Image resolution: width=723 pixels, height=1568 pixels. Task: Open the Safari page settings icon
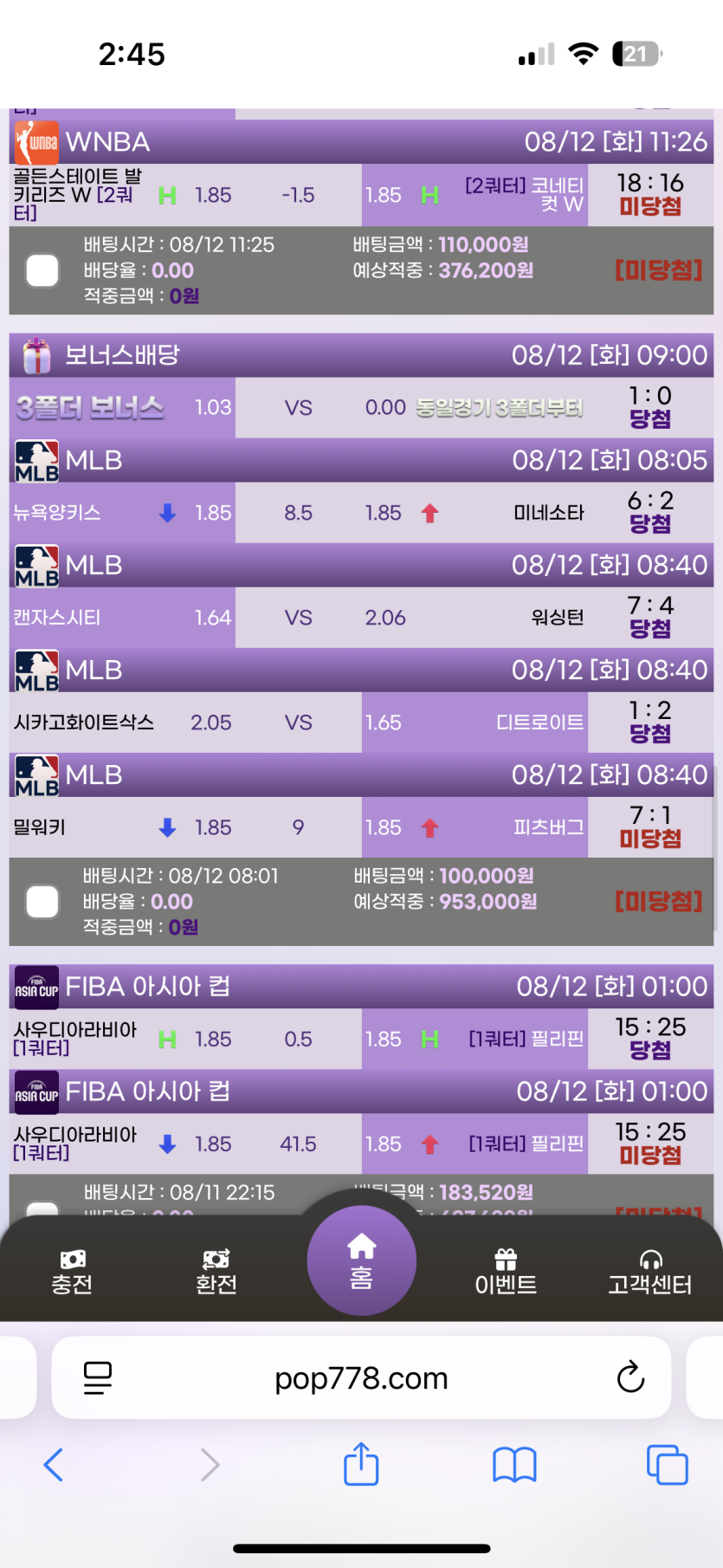pyautogui.click(x=98, y=1377)
